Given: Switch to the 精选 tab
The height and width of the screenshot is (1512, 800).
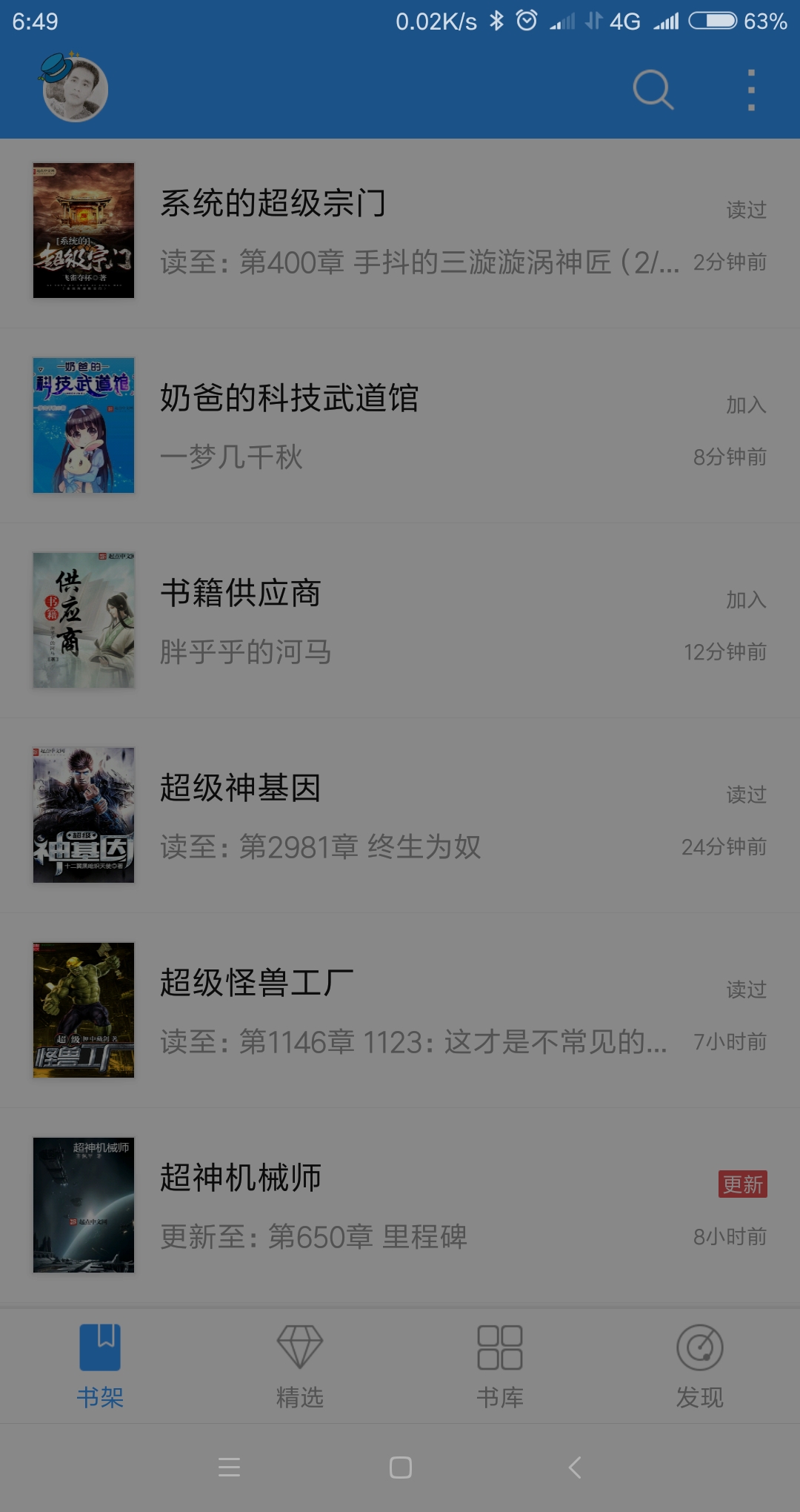Looking at the screenshot, I should [x=300, y=1366].
